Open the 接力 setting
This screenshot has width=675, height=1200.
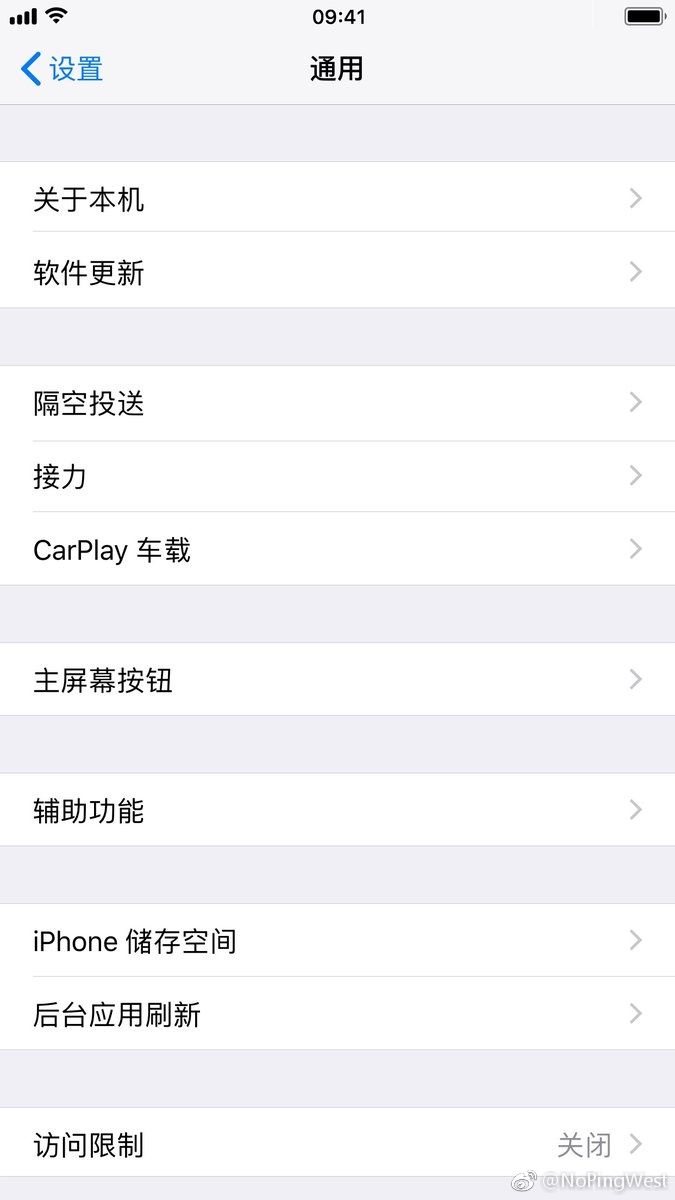tap(337, 476)
